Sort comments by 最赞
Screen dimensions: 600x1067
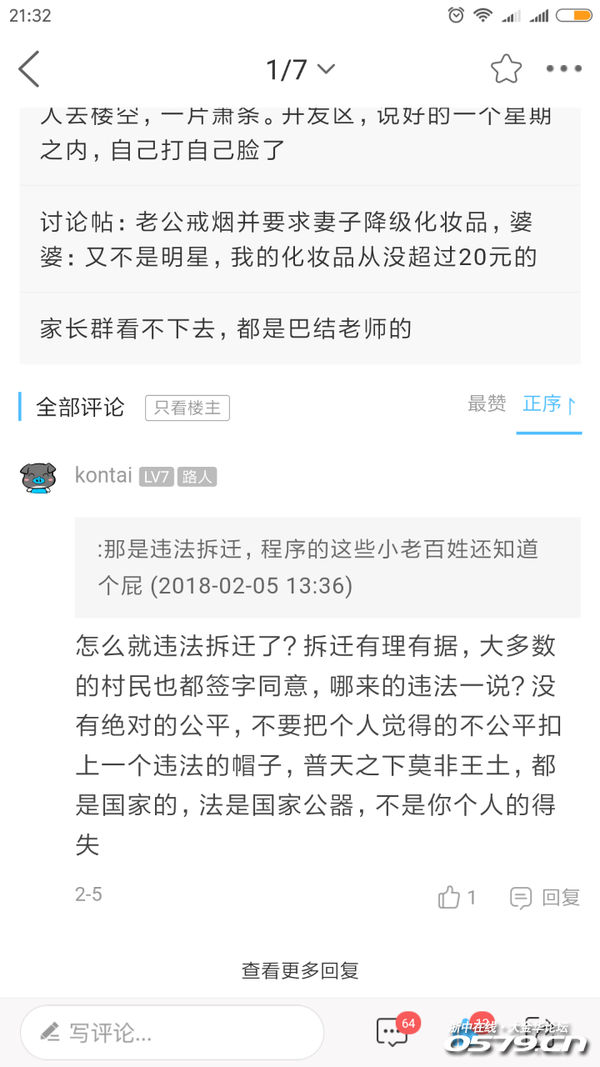tap(486, 404)
